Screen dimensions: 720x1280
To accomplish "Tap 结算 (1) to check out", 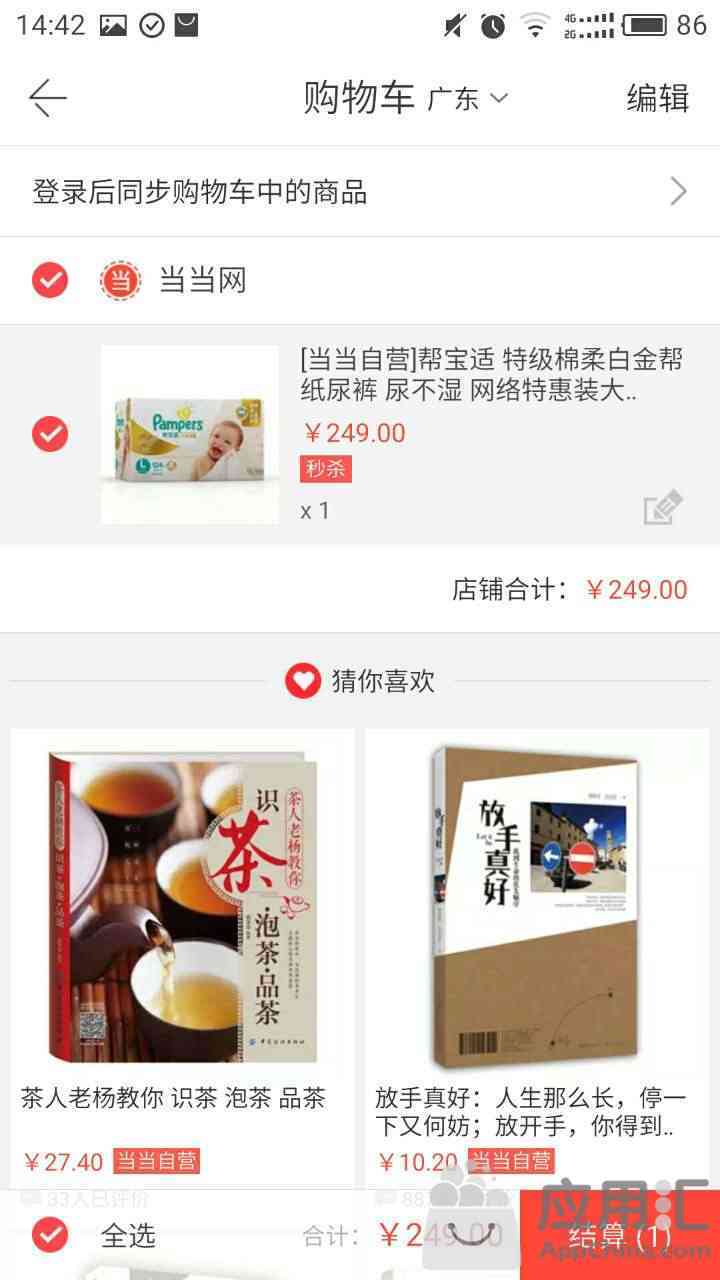I will tap(620, 1237).
